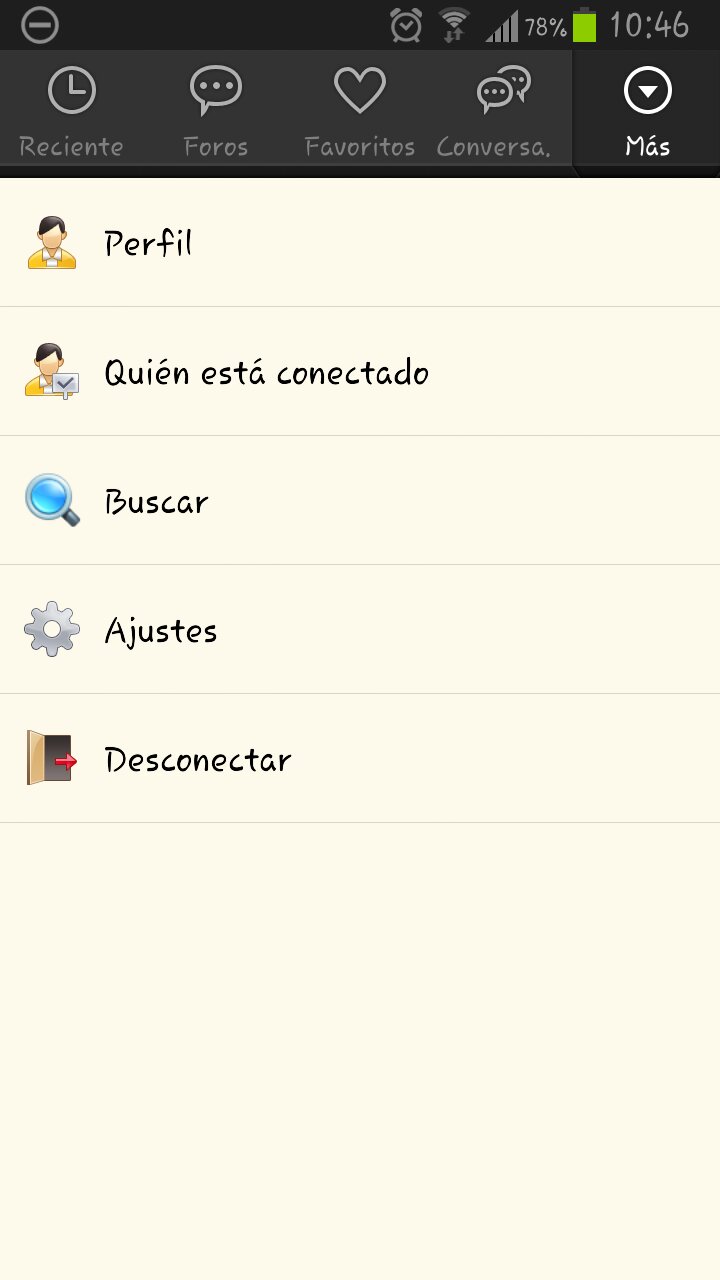View Quién está conectado

tap(360, 372)
